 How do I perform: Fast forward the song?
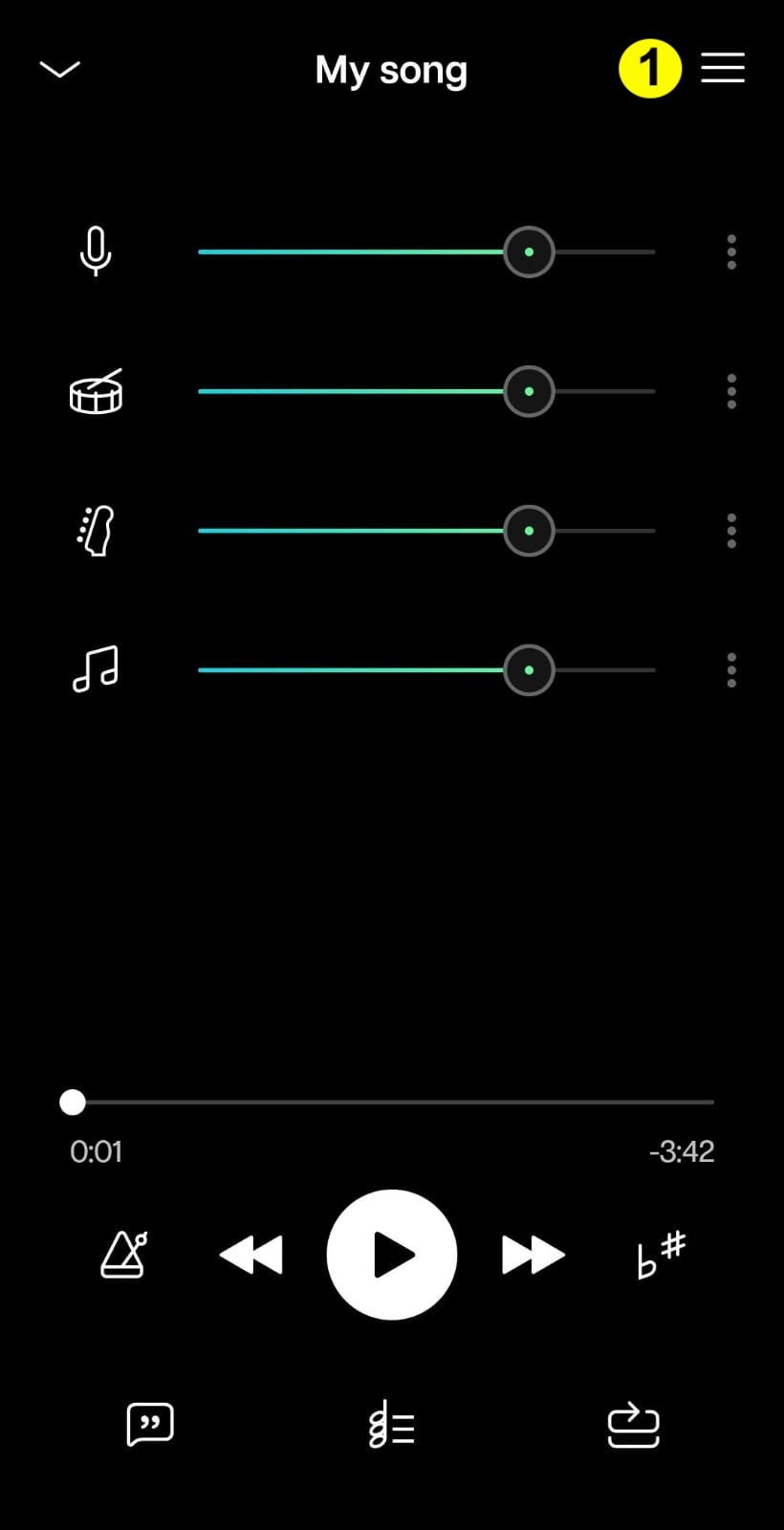534,1255
